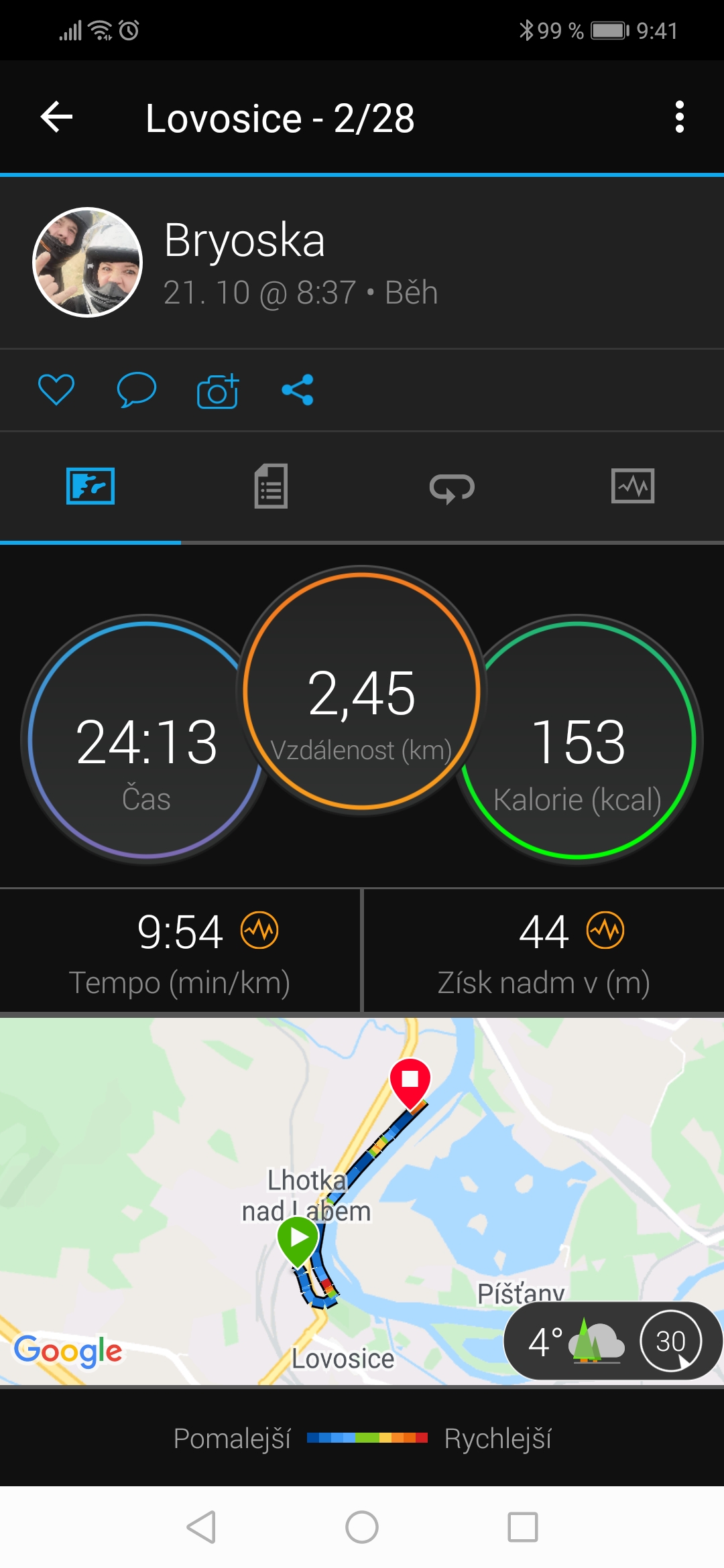This screenshot has height=1568, width=724.
Task: Open Bryoska's profile picture
Action: [87, 262]
